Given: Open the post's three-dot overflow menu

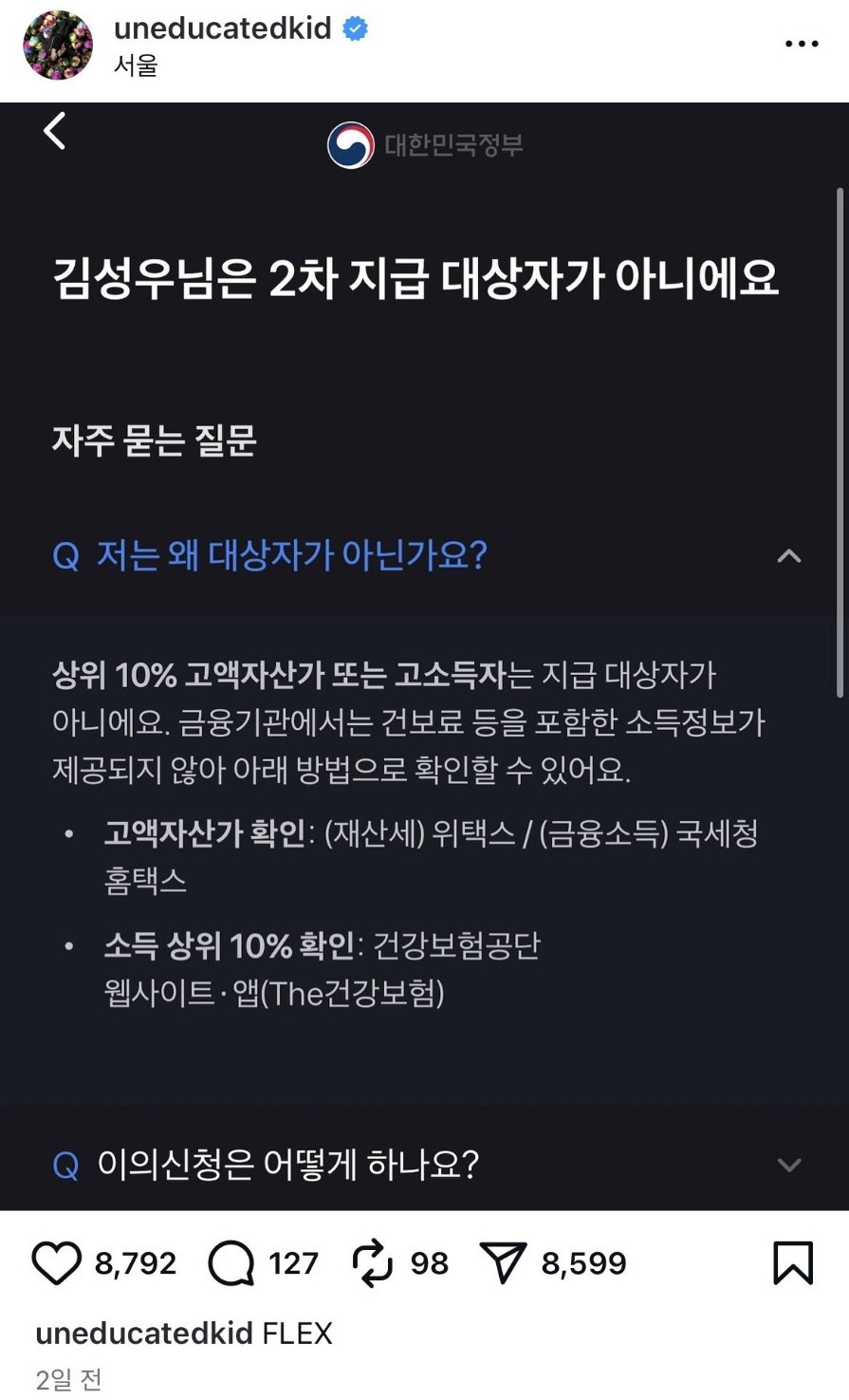Looking at the screenshot, I should point(802,44).
